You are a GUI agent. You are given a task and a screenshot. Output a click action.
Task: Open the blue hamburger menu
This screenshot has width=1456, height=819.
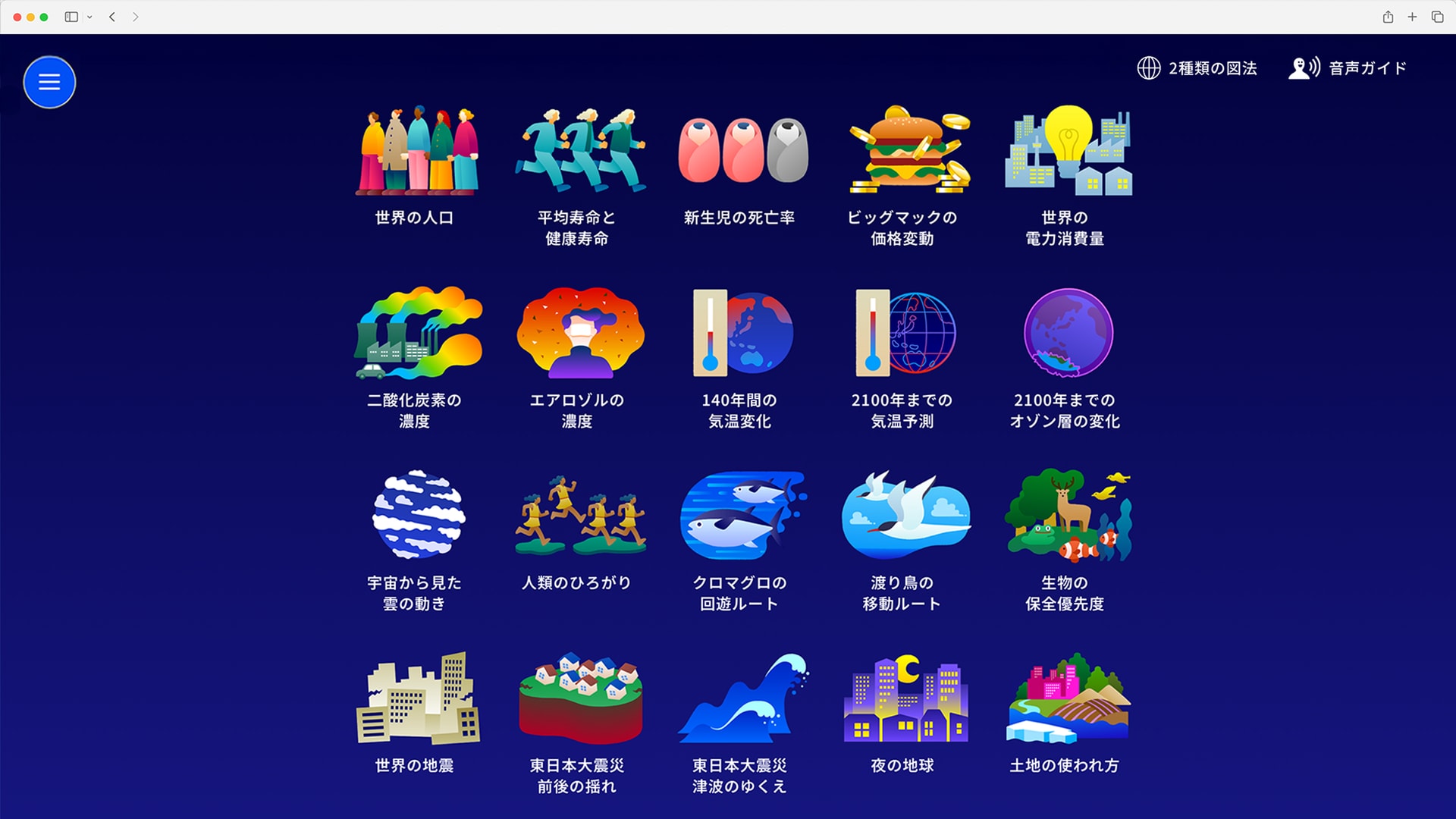coord(49,82)
